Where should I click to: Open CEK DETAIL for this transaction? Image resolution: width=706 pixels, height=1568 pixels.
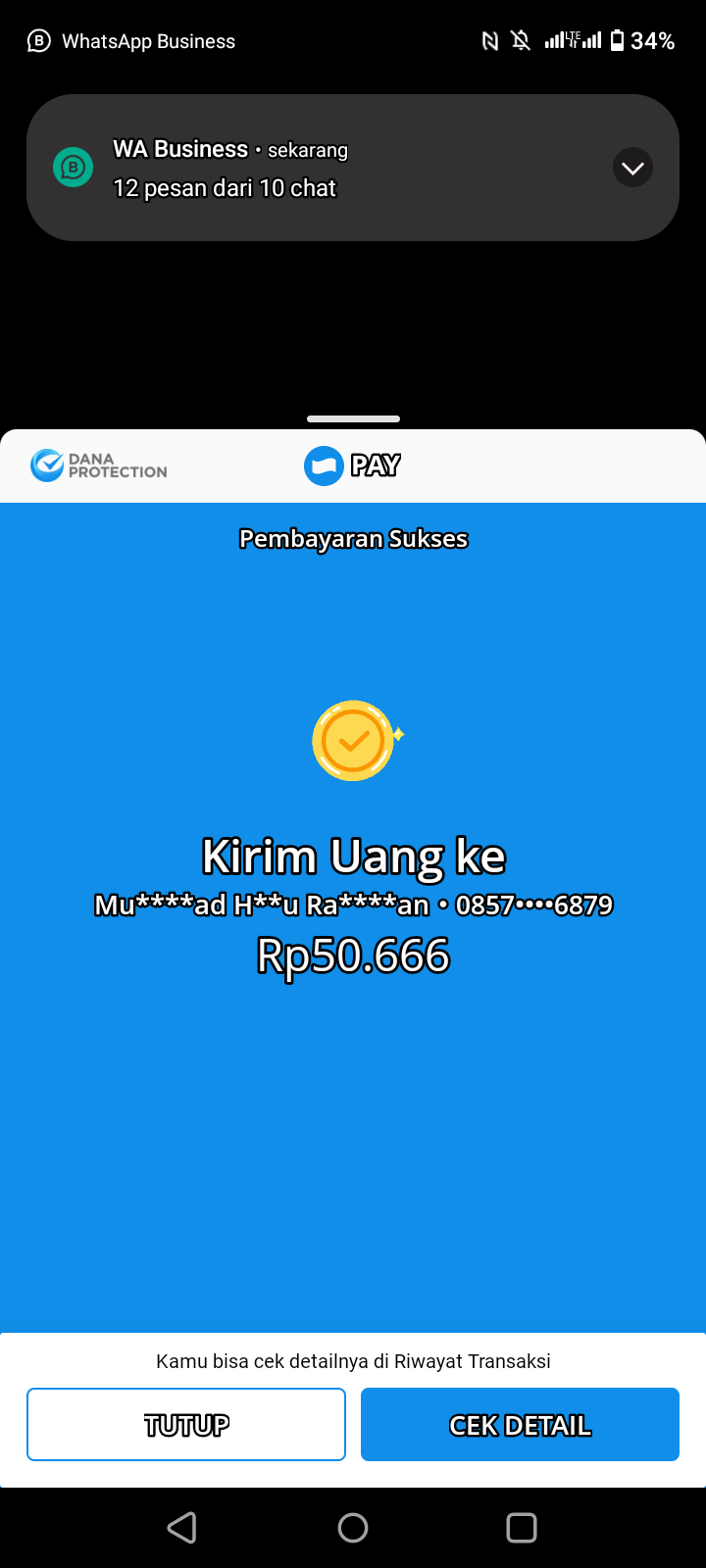click(520, 1424)
